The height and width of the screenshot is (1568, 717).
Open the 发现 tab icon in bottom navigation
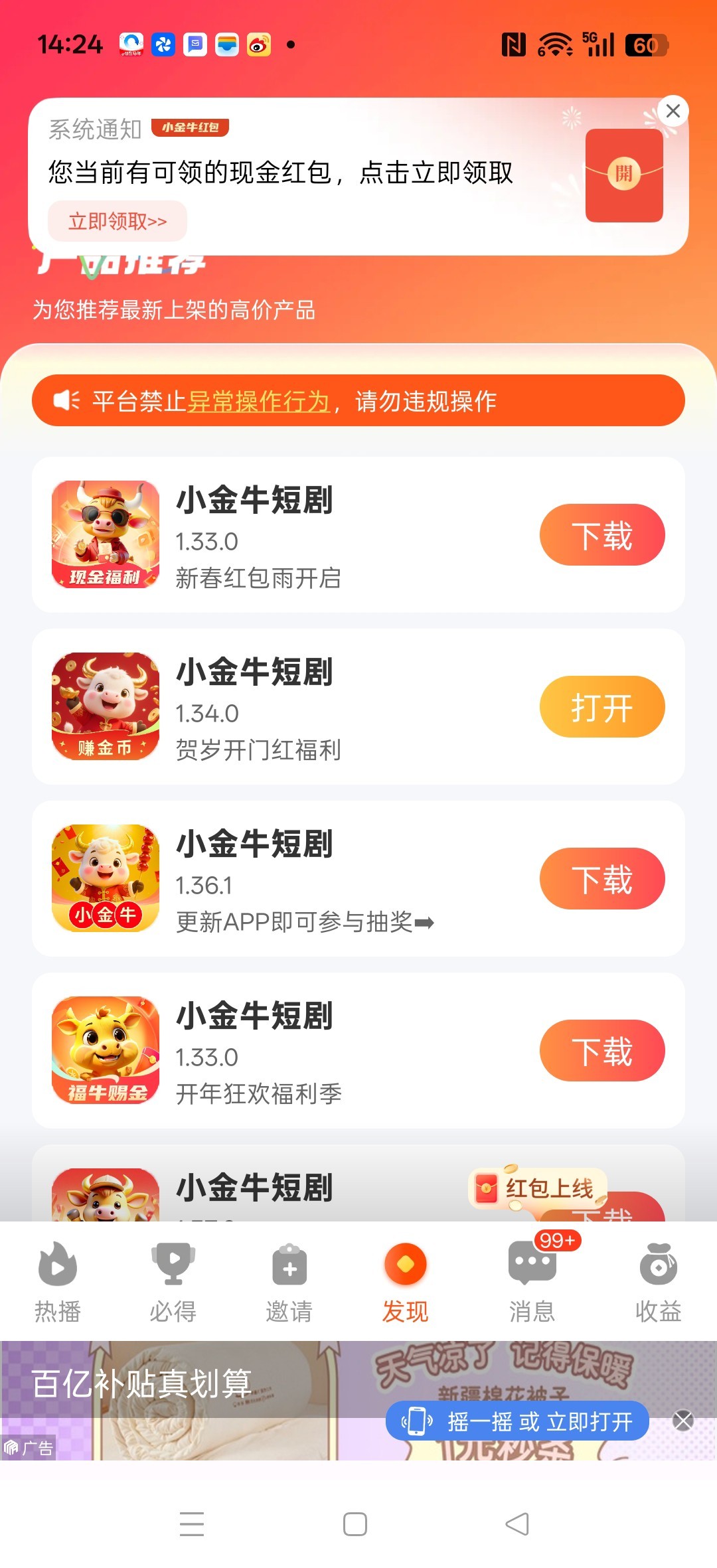coord(405,1263)
